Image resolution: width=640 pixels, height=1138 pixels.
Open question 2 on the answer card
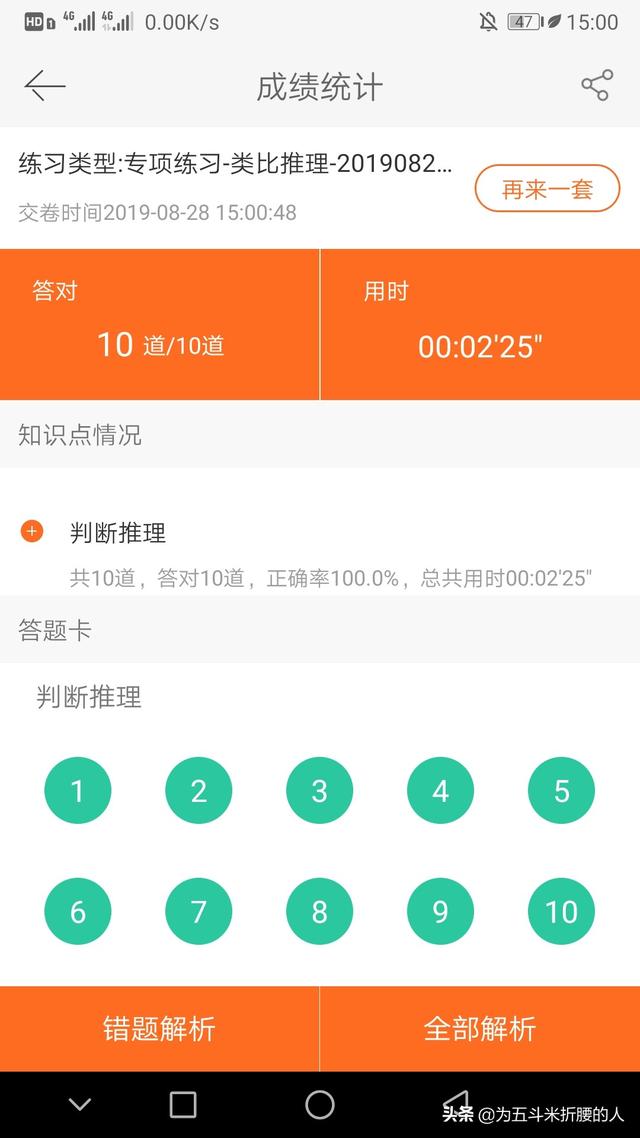tap(199, 790)
